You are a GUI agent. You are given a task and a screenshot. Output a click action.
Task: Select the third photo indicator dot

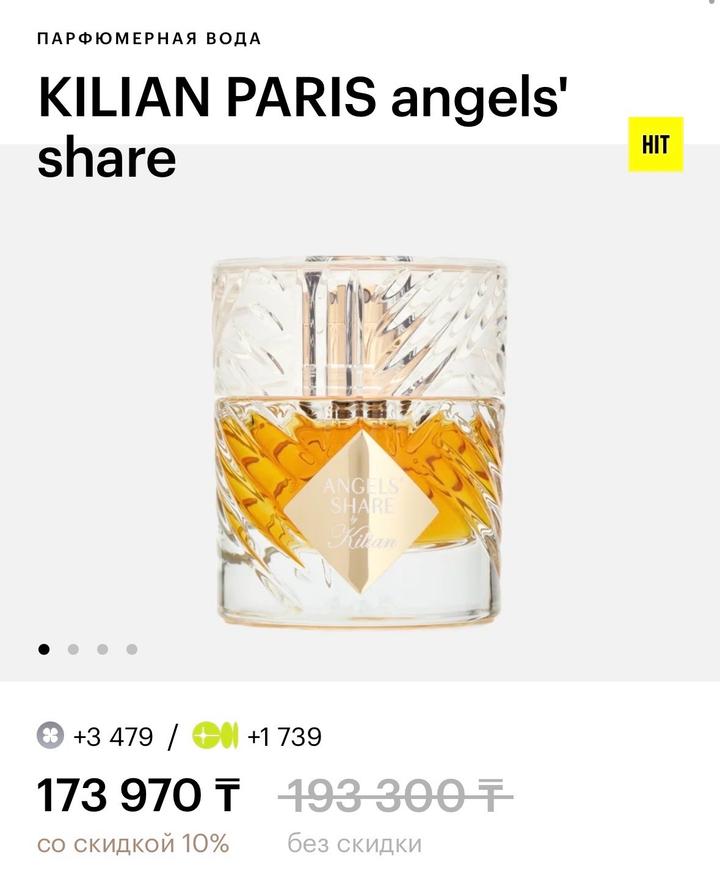[x=102, y=649]
